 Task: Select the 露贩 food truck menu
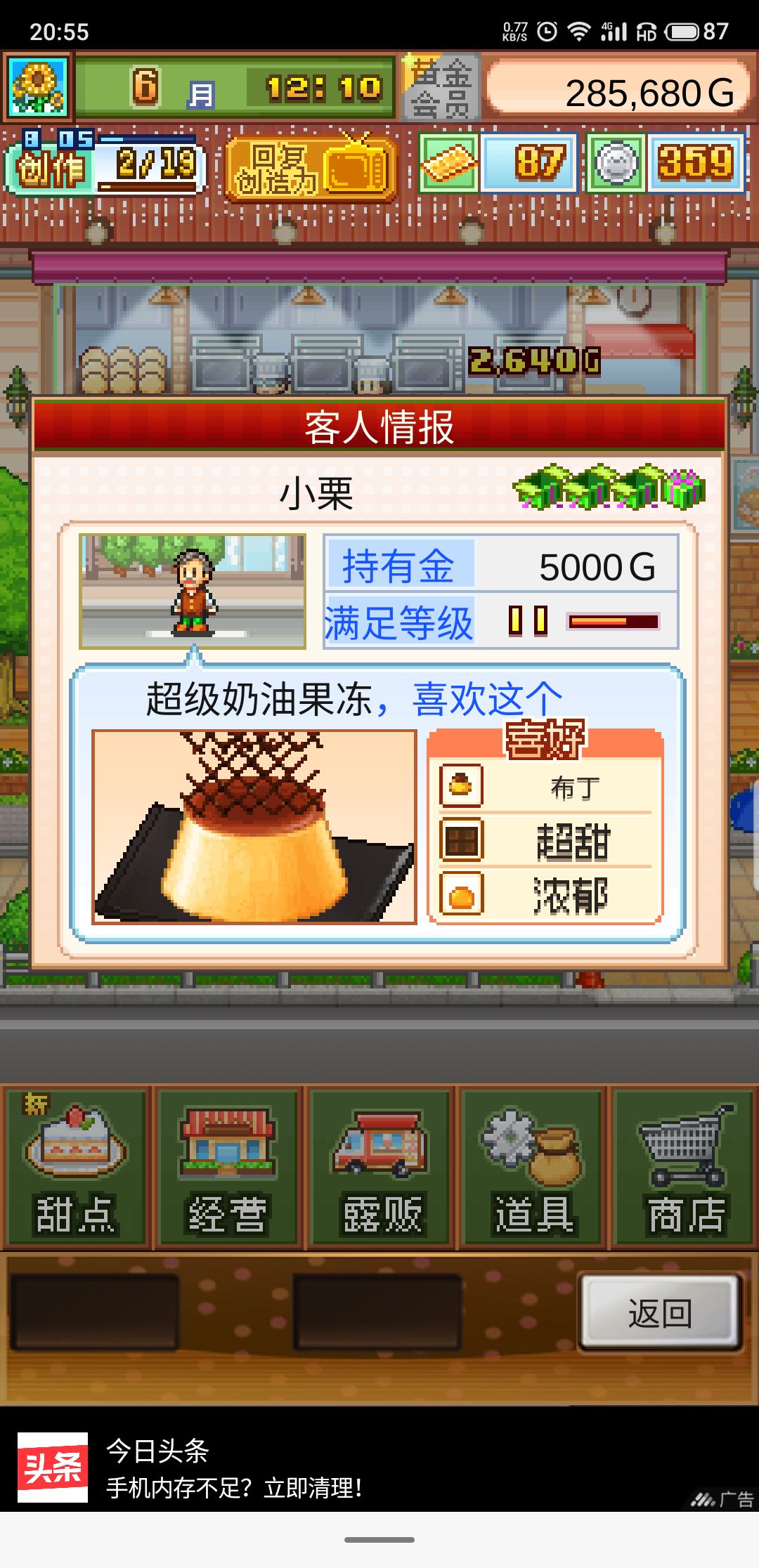381,1167
